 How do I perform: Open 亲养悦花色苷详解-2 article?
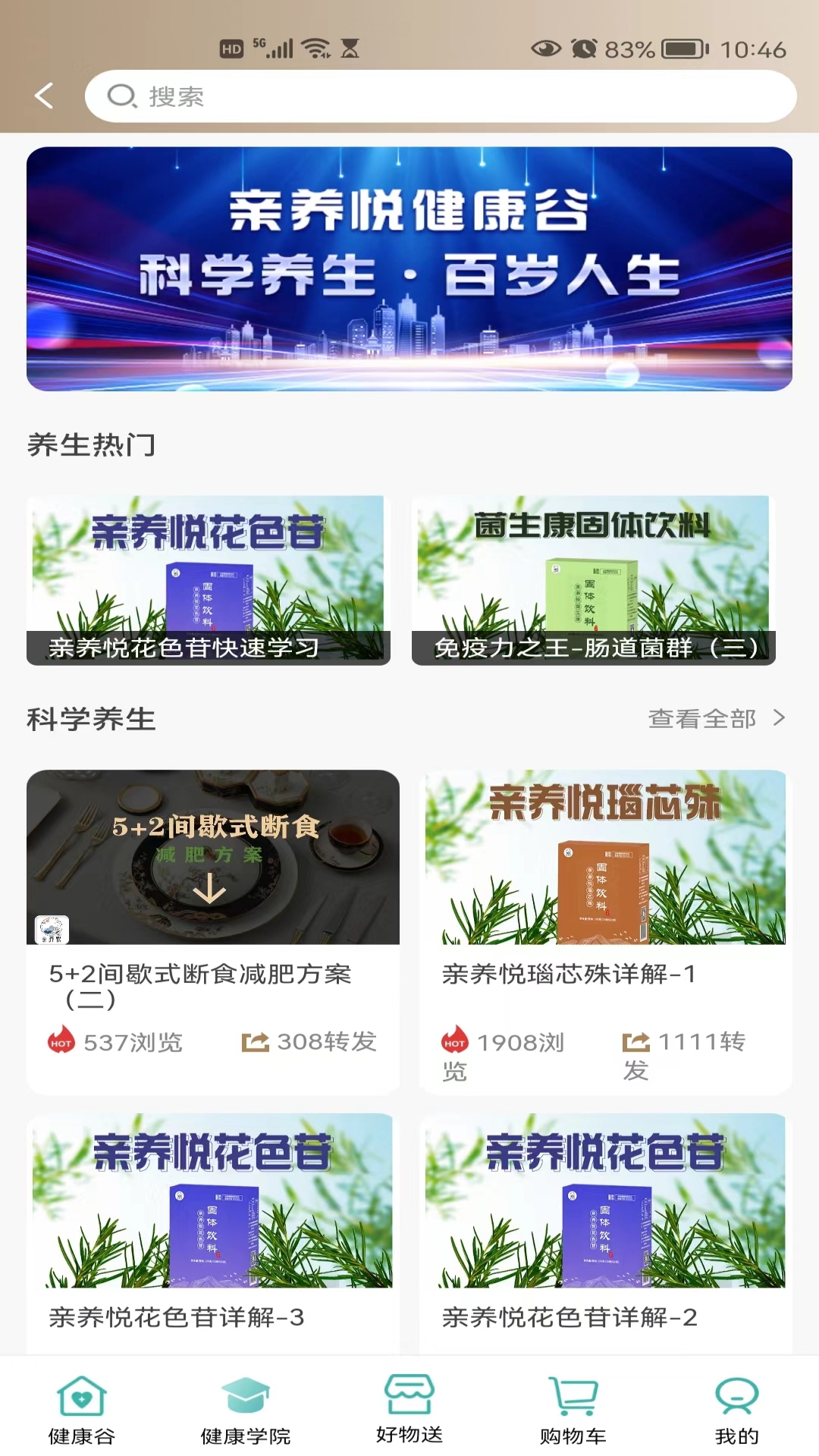pyautogui.click(x=606, y=1234)
